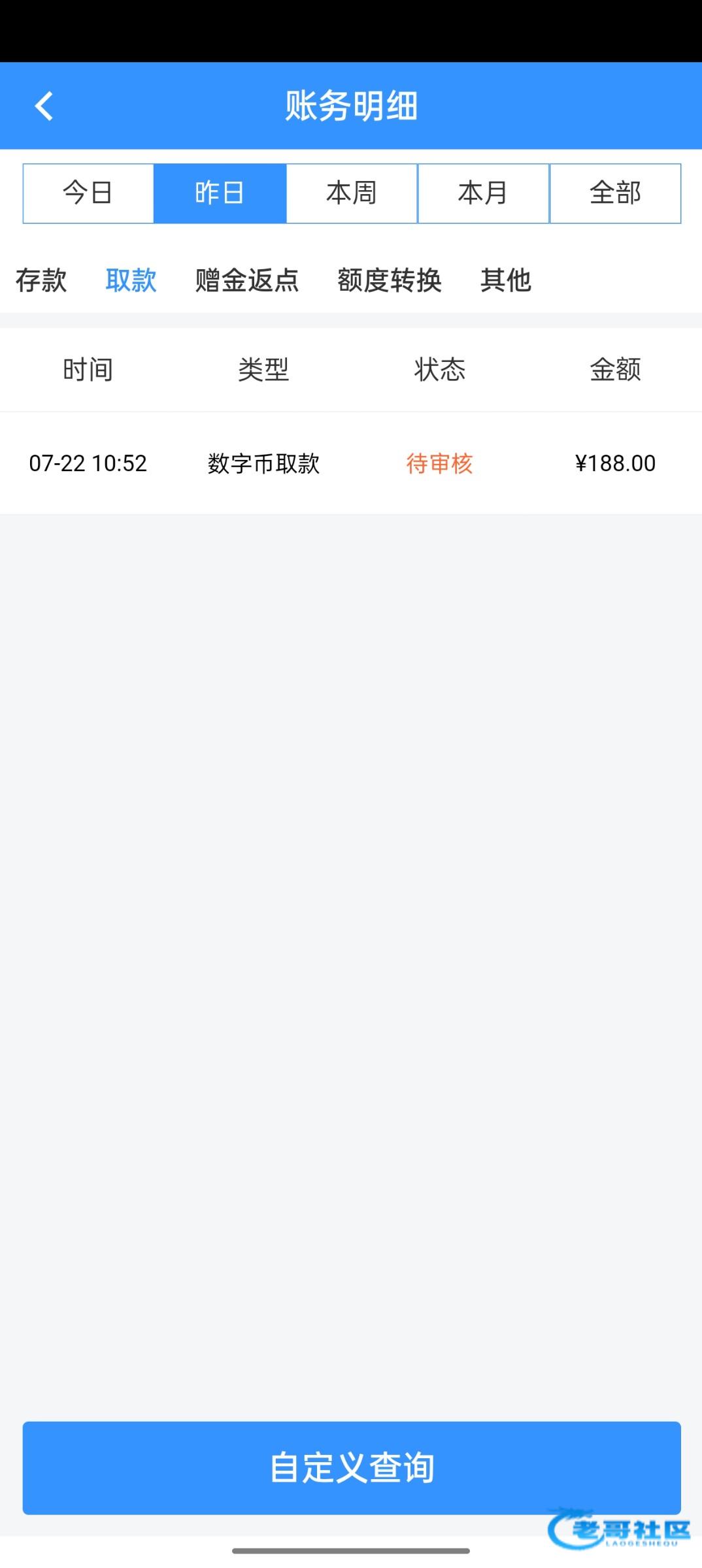Tap the 自定义查询 button
Screen dimensions: 702x1568
352,1467
